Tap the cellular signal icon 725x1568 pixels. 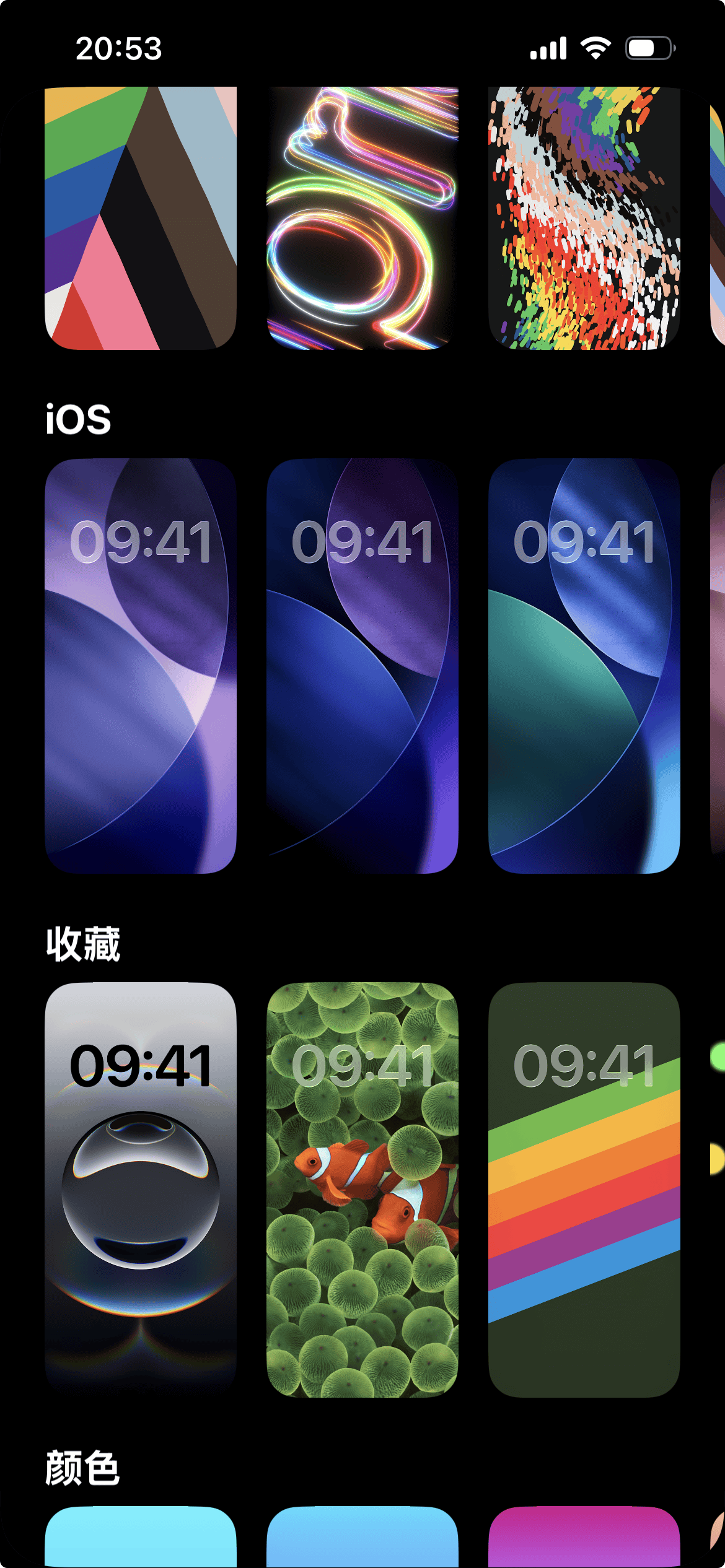(x=548, y=47)
